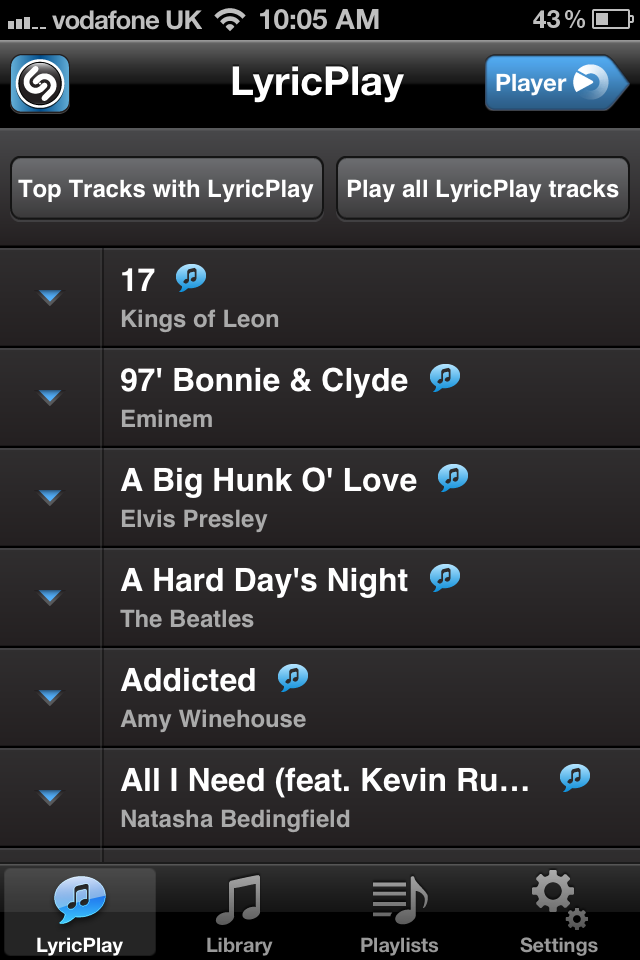Play all LyricPlay tracks
Image resolution: width=640 pixels, height=960 pixels.
483,188
